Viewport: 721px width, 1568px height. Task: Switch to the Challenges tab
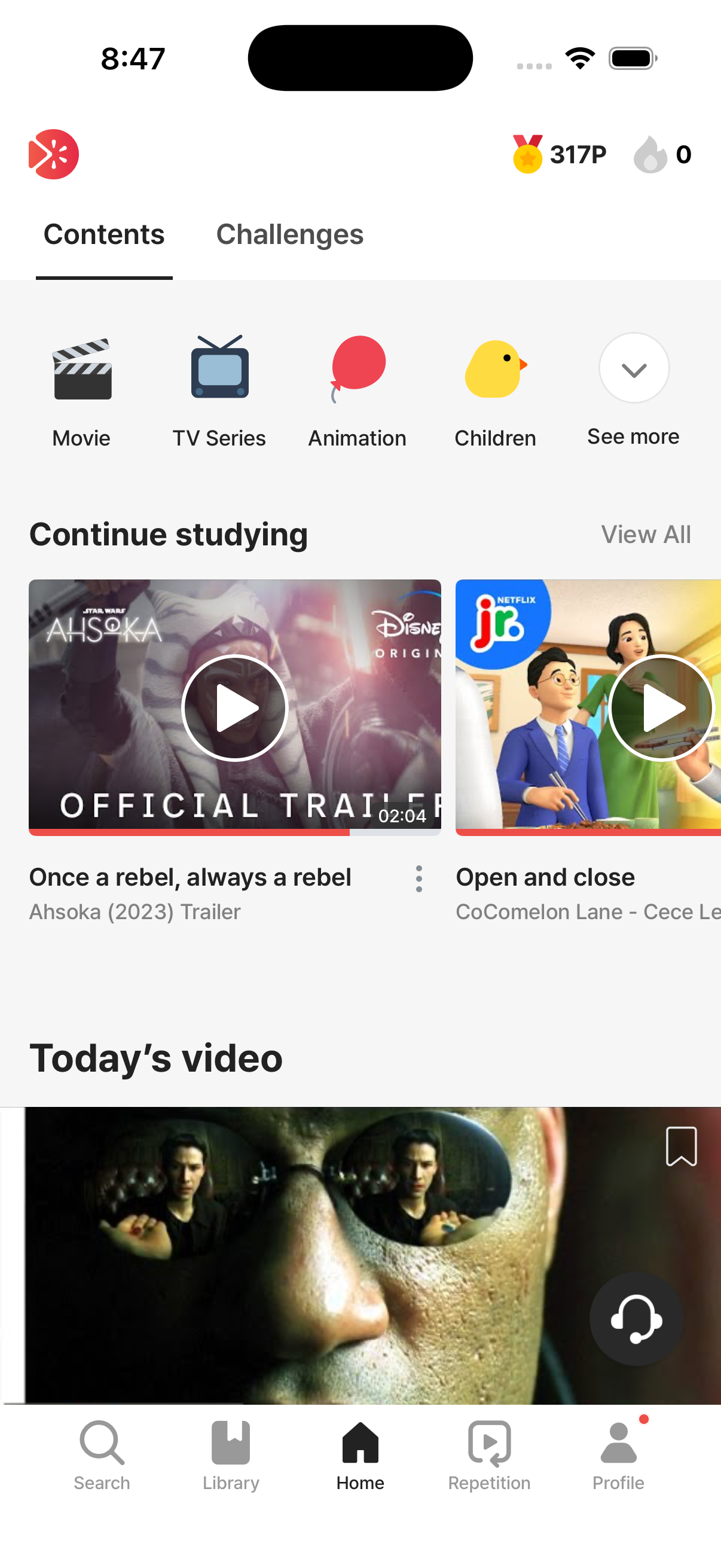click(289, 234)
